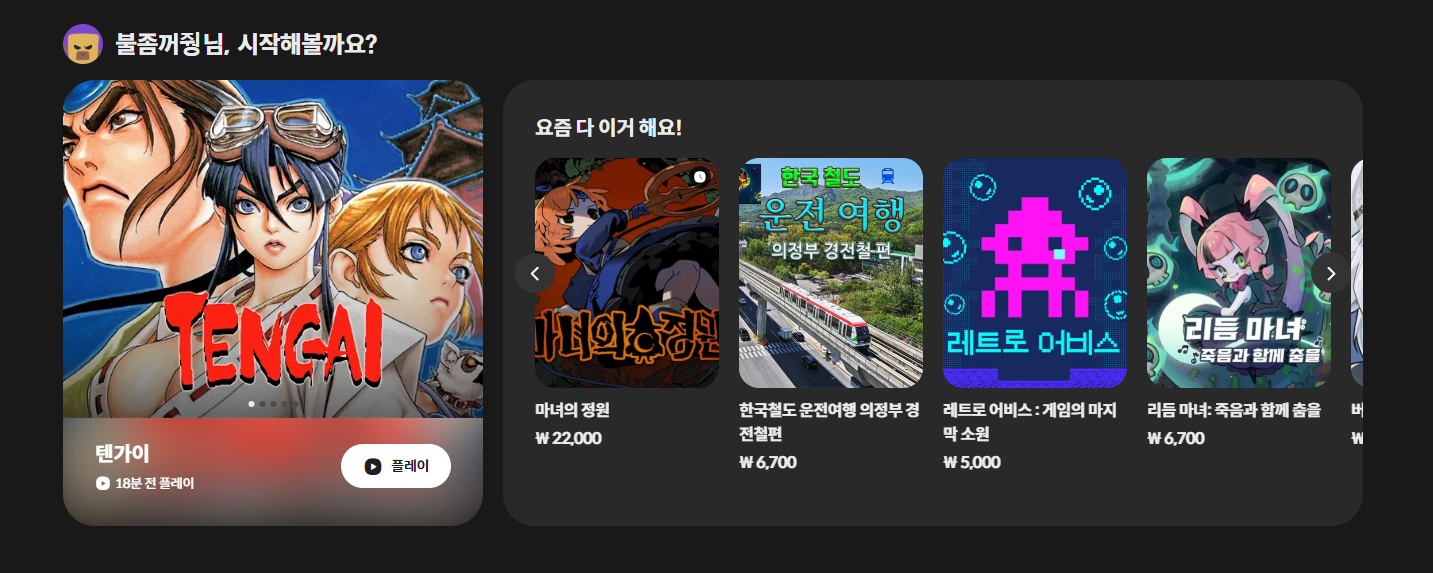Open 한국철도 운전여행 의정부 경전철편 card
The width and height of the screenshot is (1433, 573).
click(x=830, y=273)
